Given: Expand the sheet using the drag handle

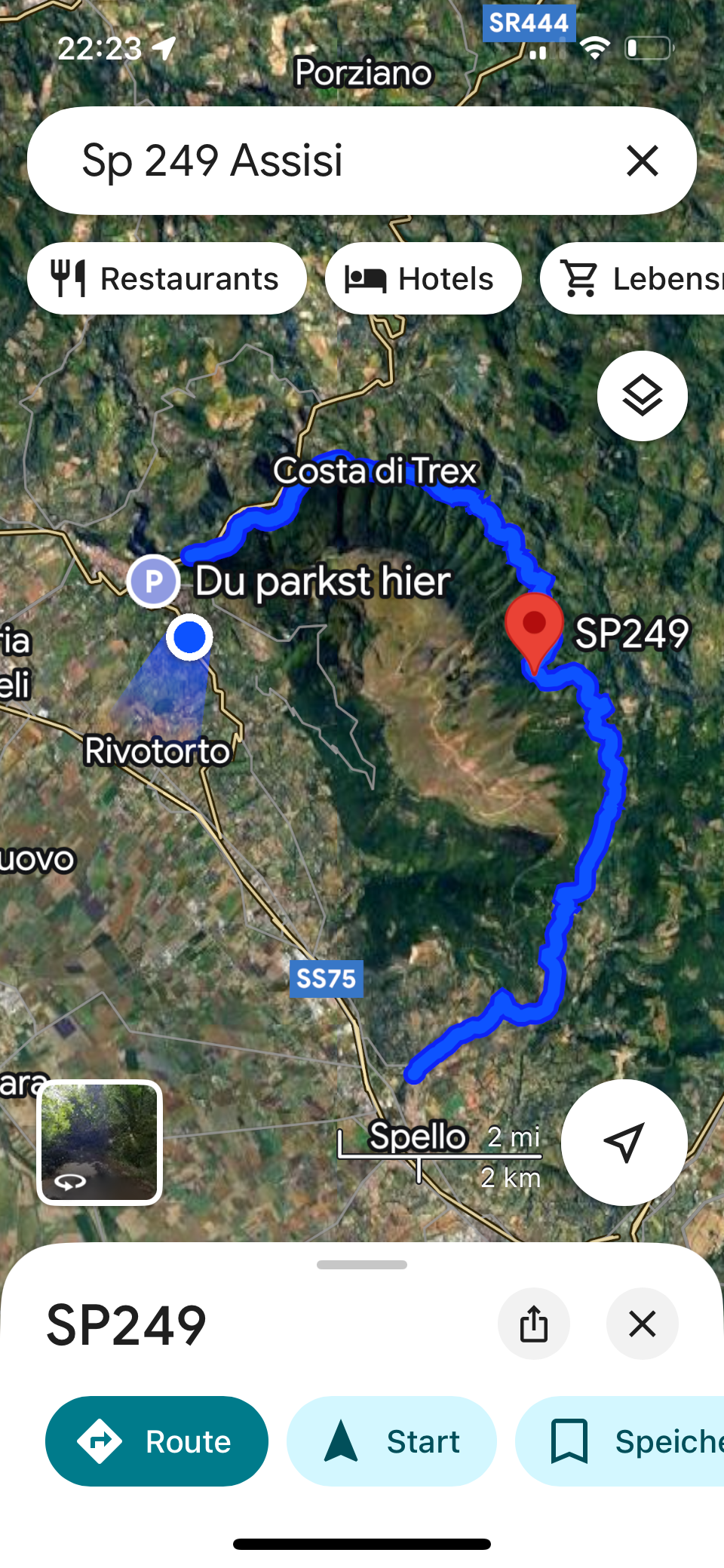Looking at the screenshot, I should pyautogui.click(x=362, y=1265).
